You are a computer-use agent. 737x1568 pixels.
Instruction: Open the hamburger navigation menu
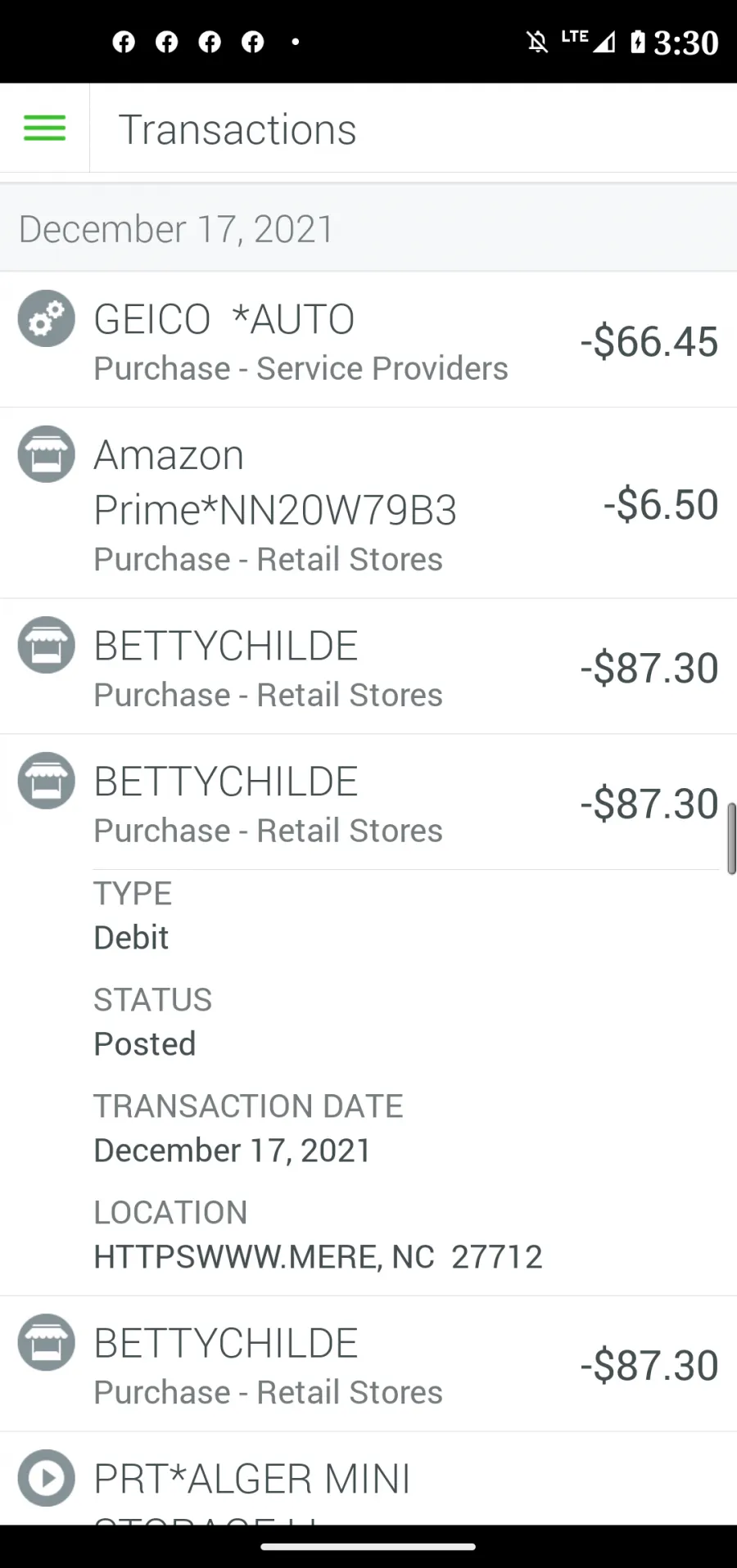(x=44, y=128)
